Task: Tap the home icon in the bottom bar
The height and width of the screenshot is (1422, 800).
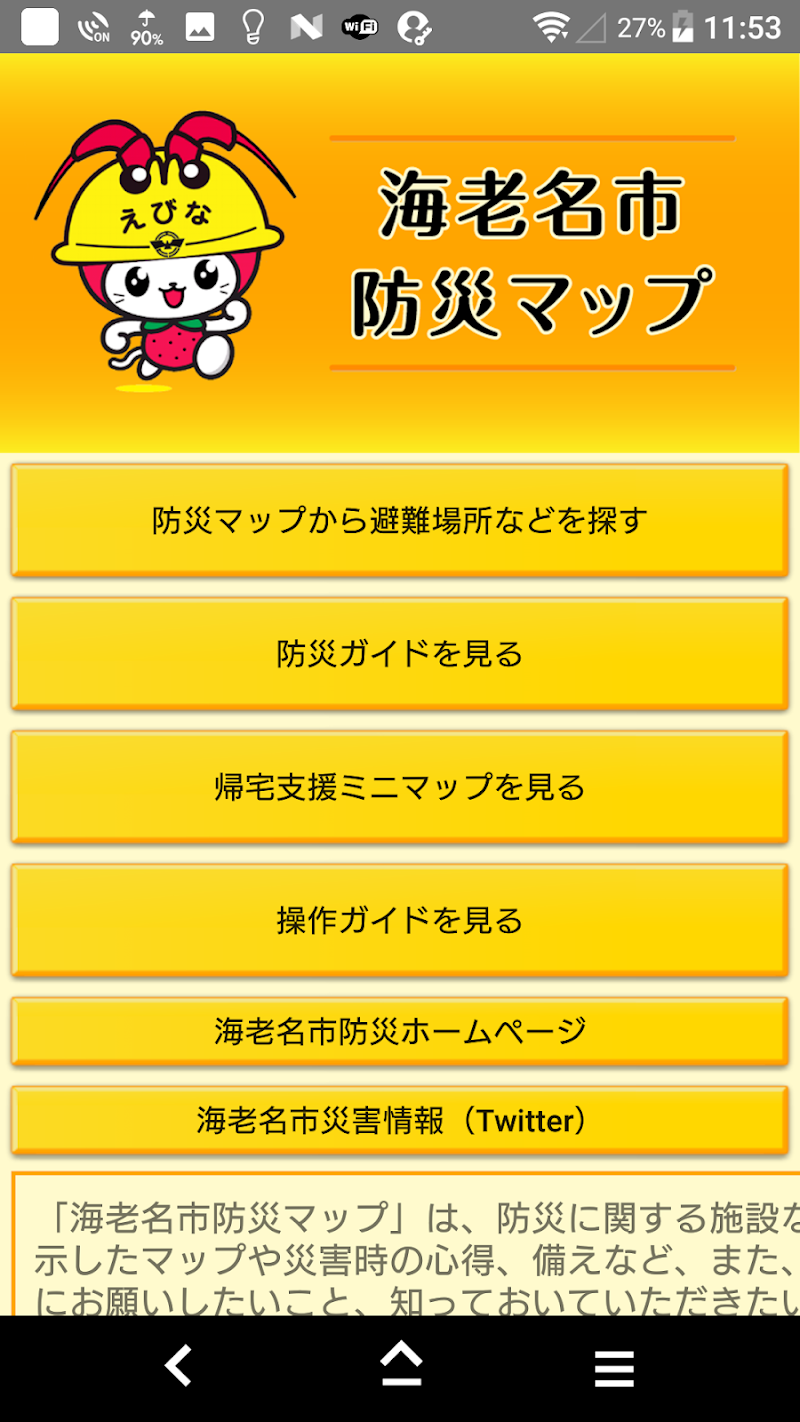Action: tap(401, 1366)
